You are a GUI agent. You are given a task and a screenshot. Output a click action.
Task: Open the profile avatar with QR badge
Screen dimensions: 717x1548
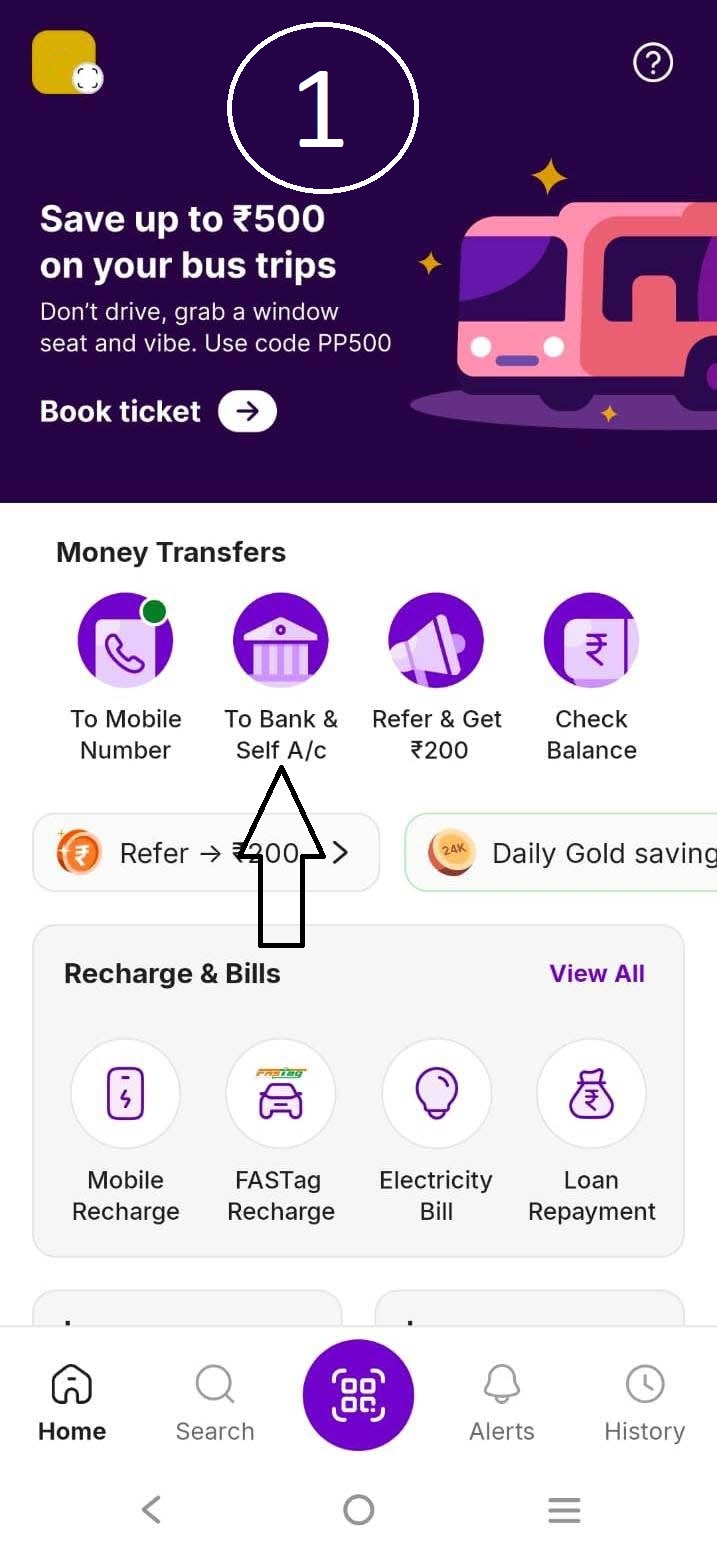click(66, 63)
